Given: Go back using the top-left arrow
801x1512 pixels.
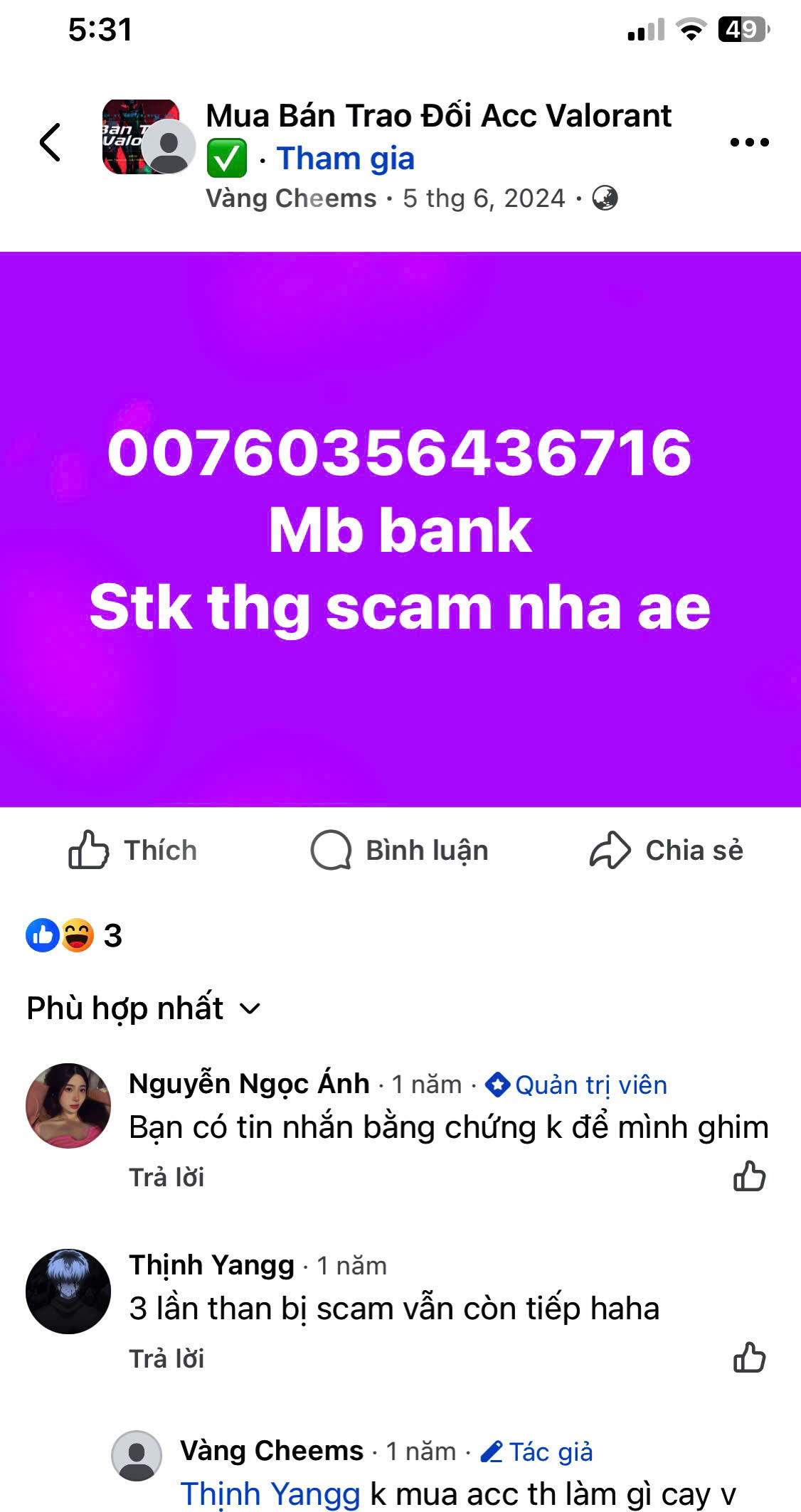Looking at the screenshot, I should (50, 142).
